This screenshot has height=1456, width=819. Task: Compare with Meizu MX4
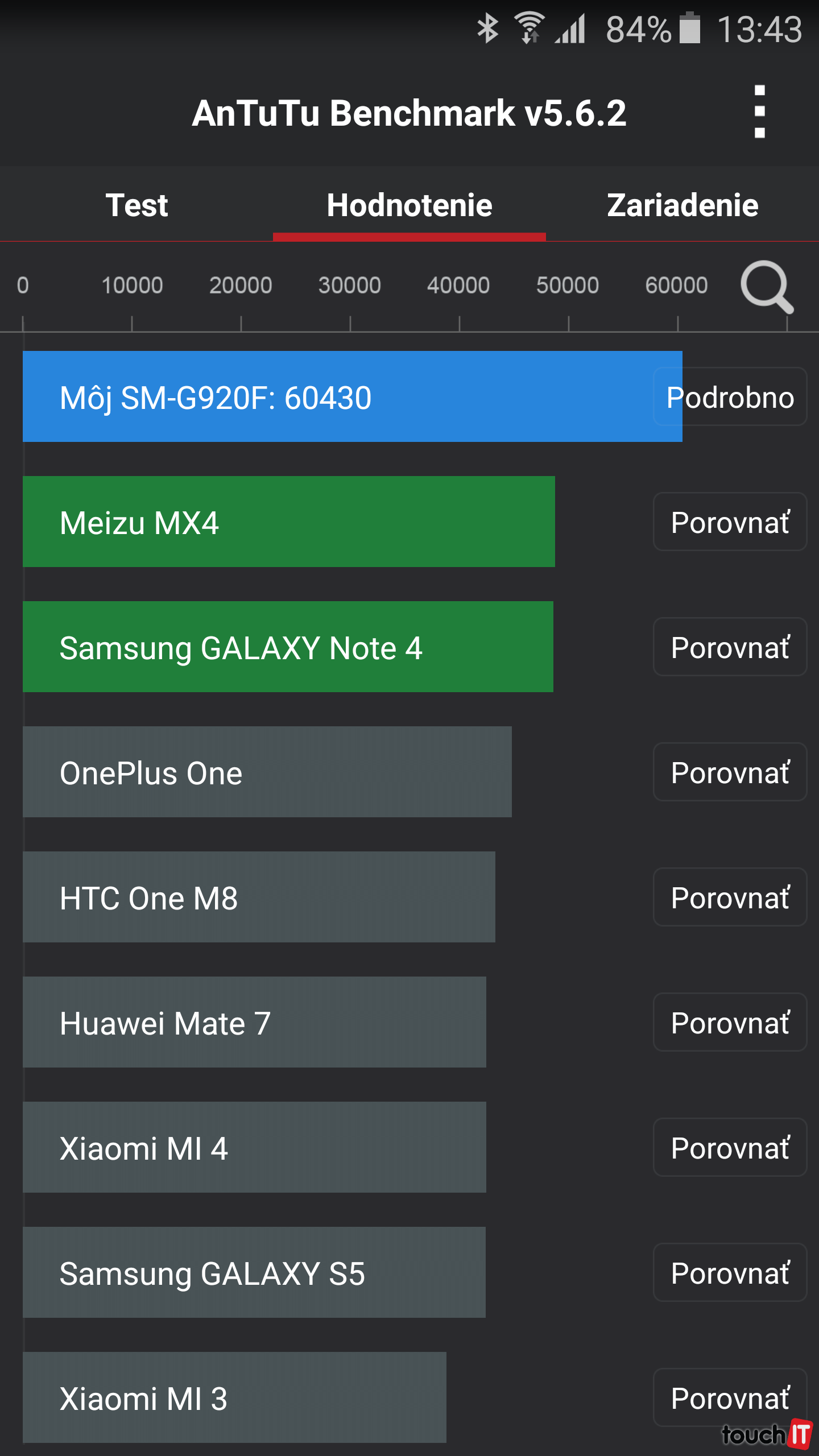(x=730, y=522)
